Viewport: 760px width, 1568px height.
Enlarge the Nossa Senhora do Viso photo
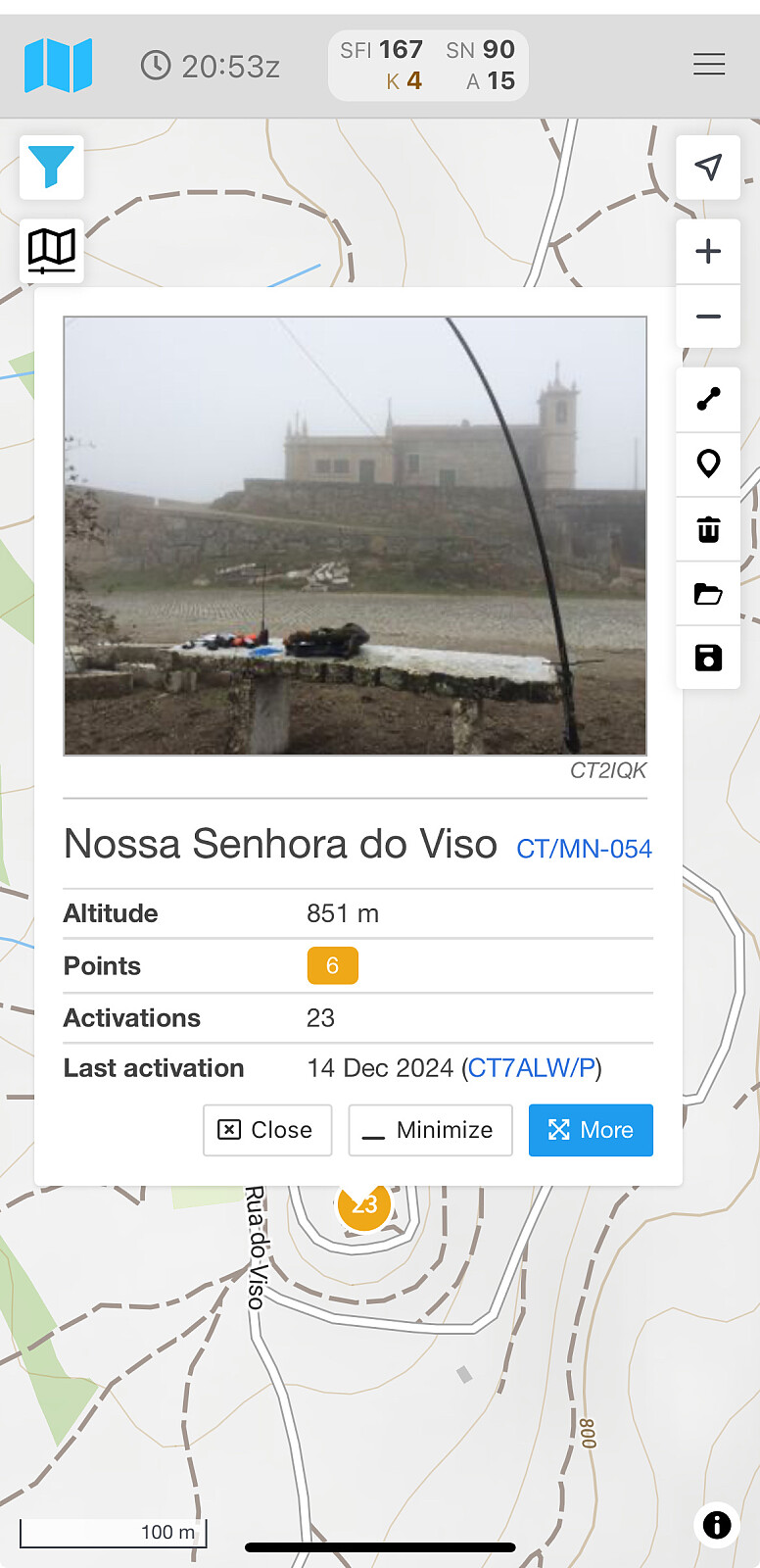[x=355, y=535]
